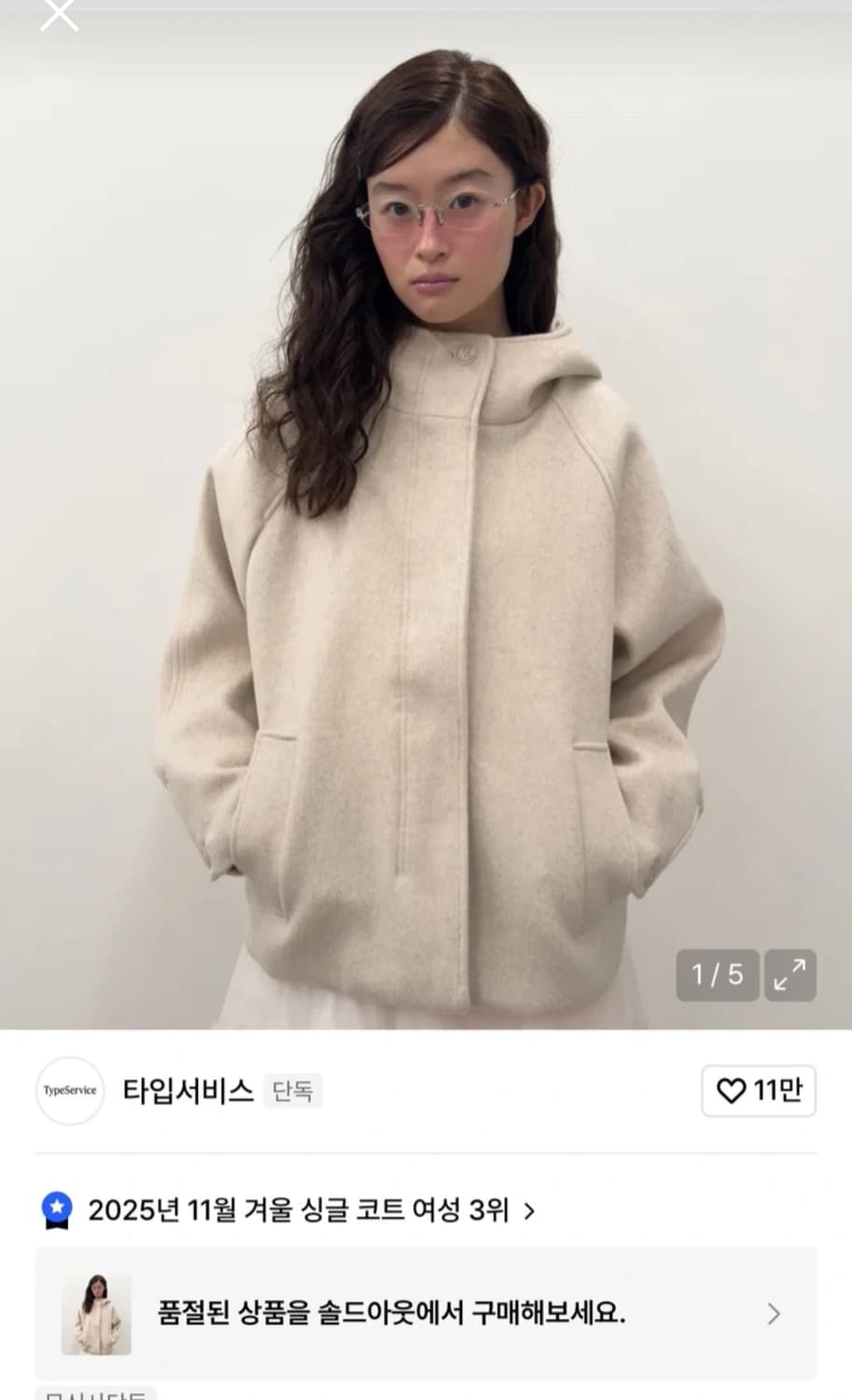Click the 1/5 image page indicator
Viewport: 852px width, 1400px height.
tap(717, 976)
